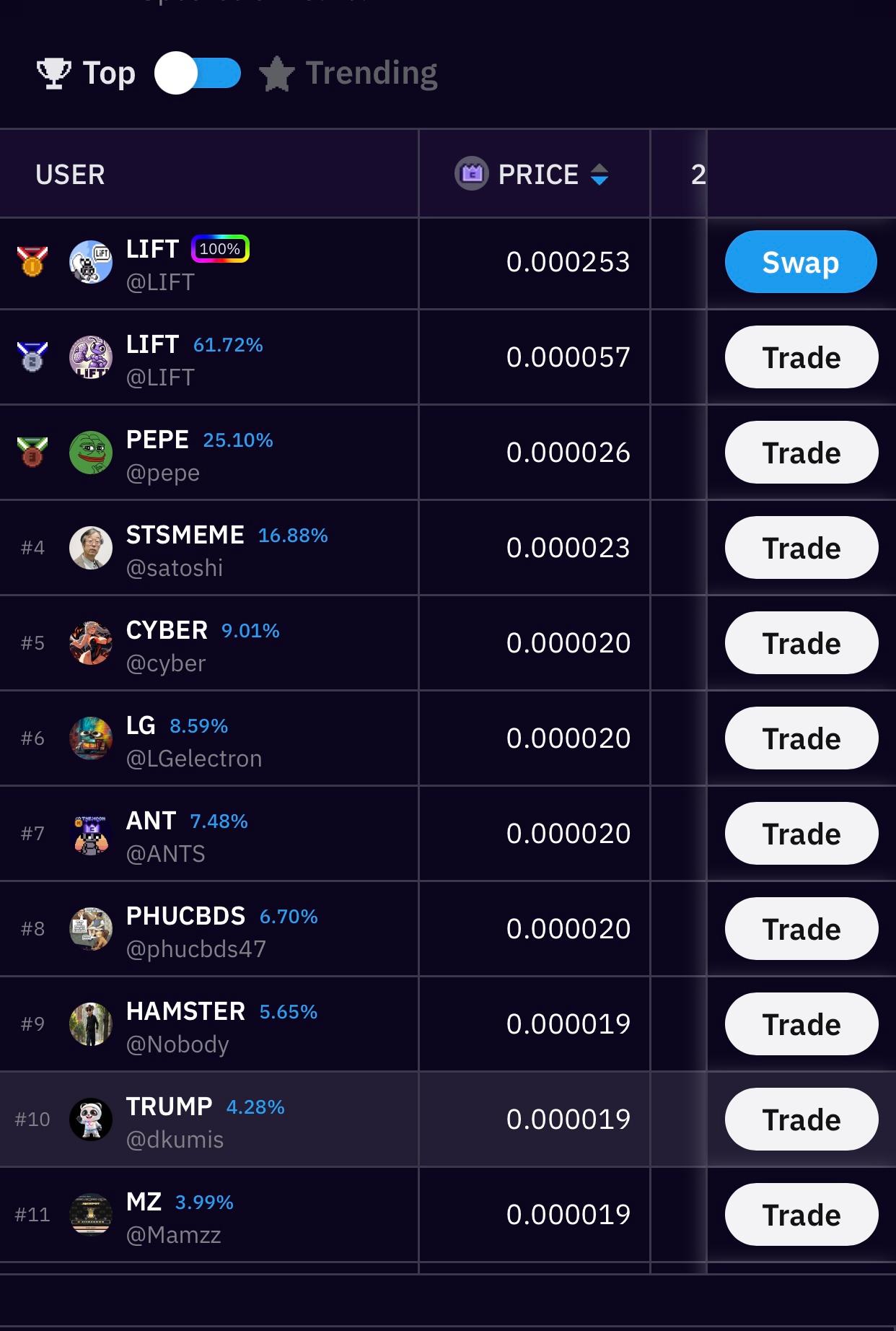
Task: Trade the CYBER token
Action: click(x=801, y=643)
